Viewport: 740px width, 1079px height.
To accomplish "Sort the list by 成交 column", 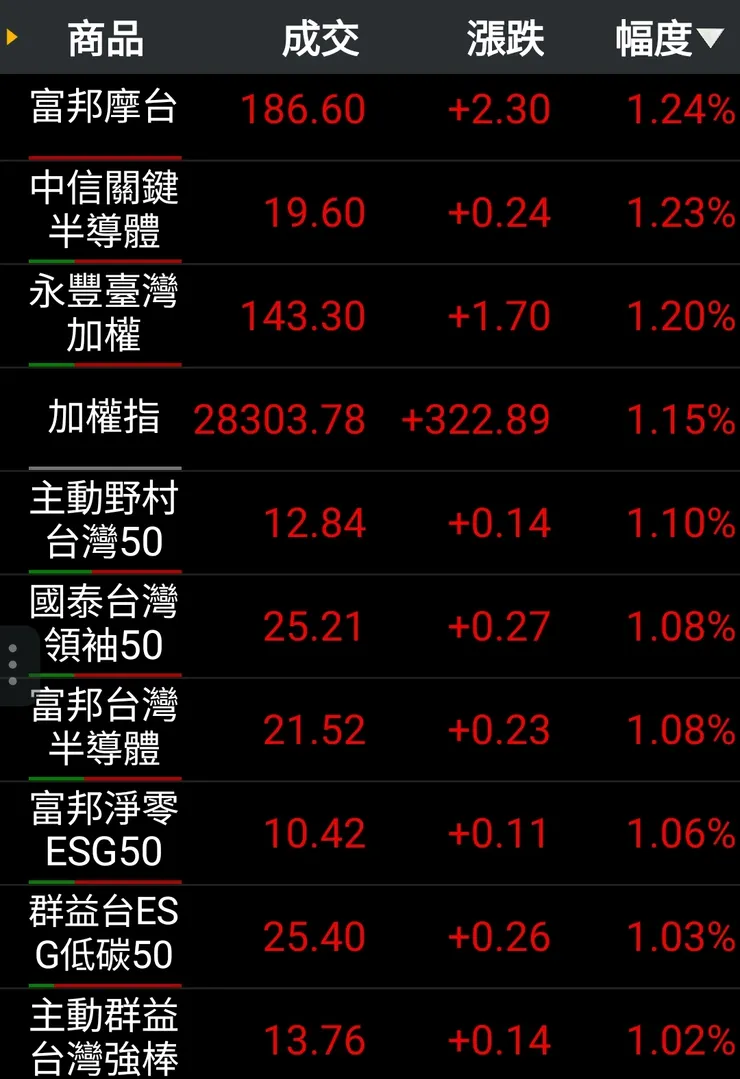I will [x=320, y=39].
